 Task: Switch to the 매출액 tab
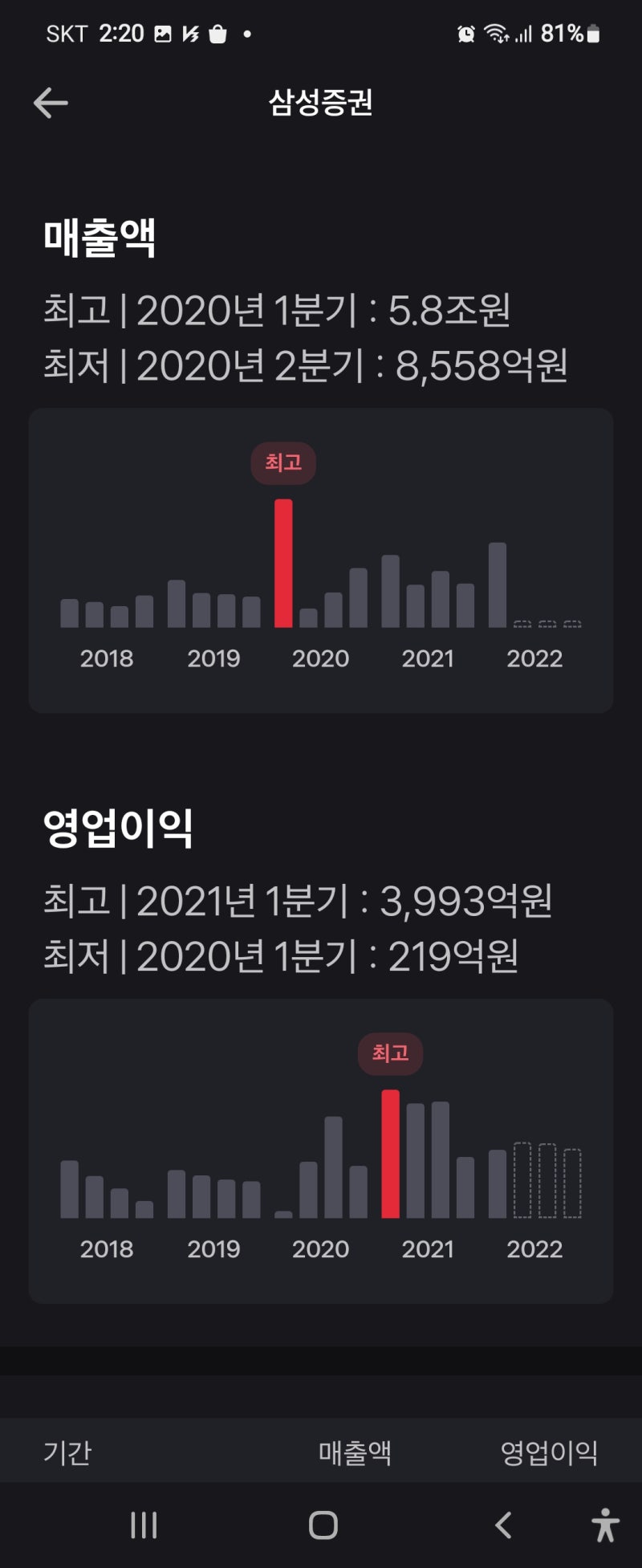tap(353, 1452)
